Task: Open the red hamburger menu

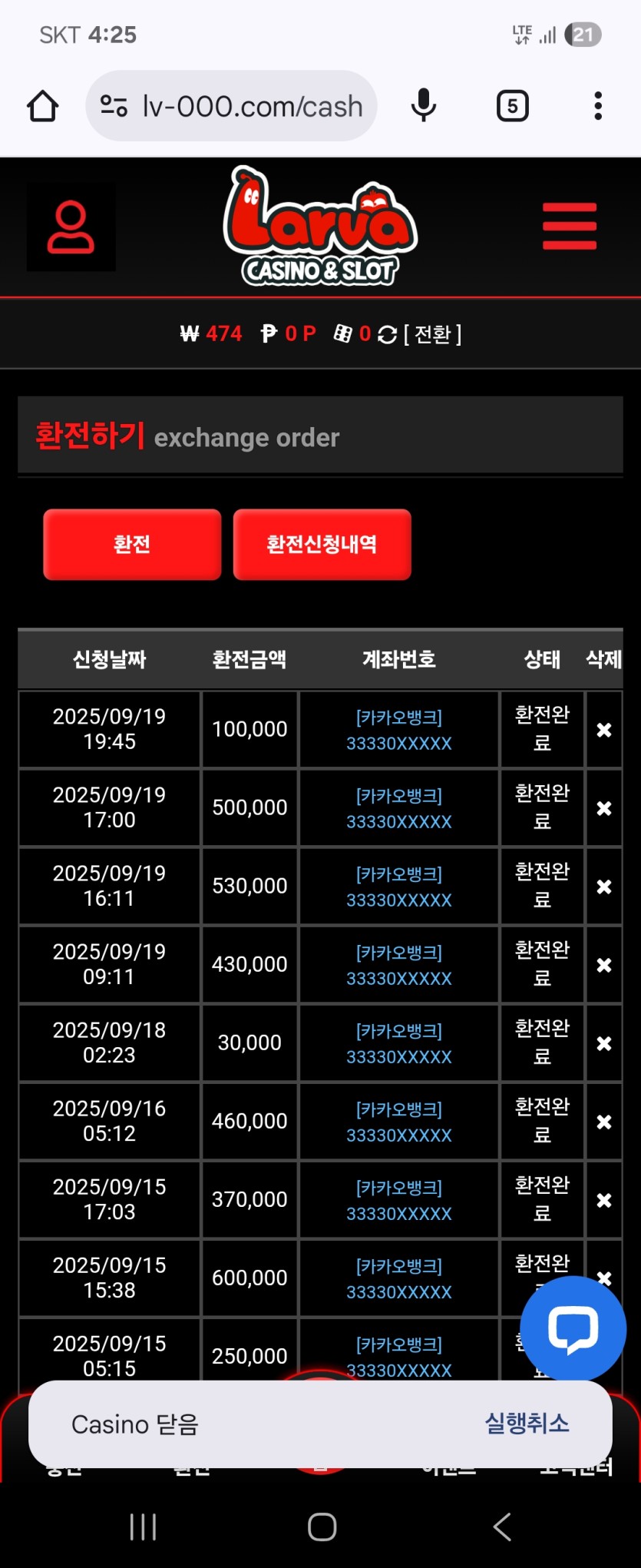Action: point(569,227)
